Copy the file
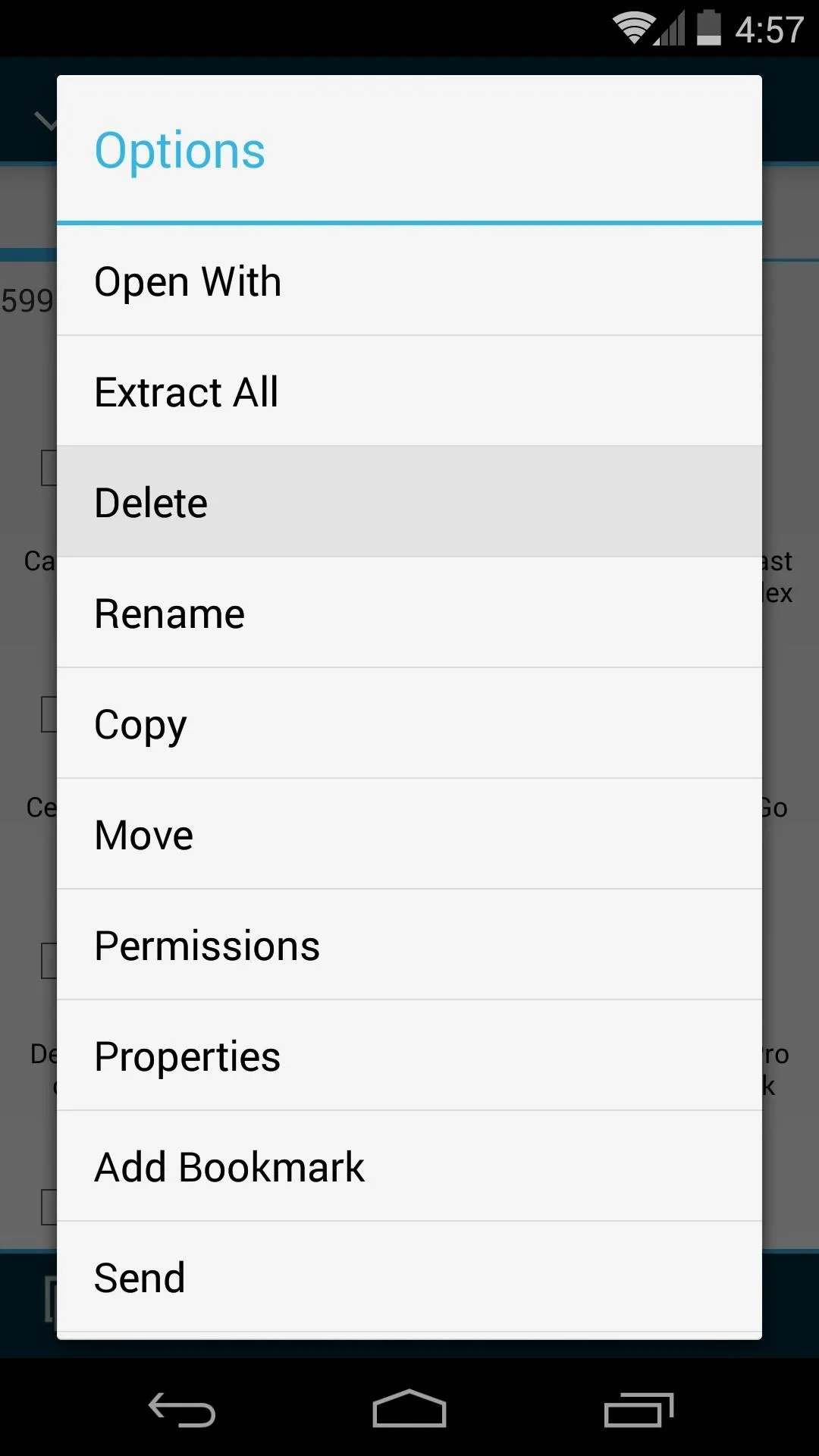The width and height of the screenshot is (819, 1456). [x=409, y=723]
